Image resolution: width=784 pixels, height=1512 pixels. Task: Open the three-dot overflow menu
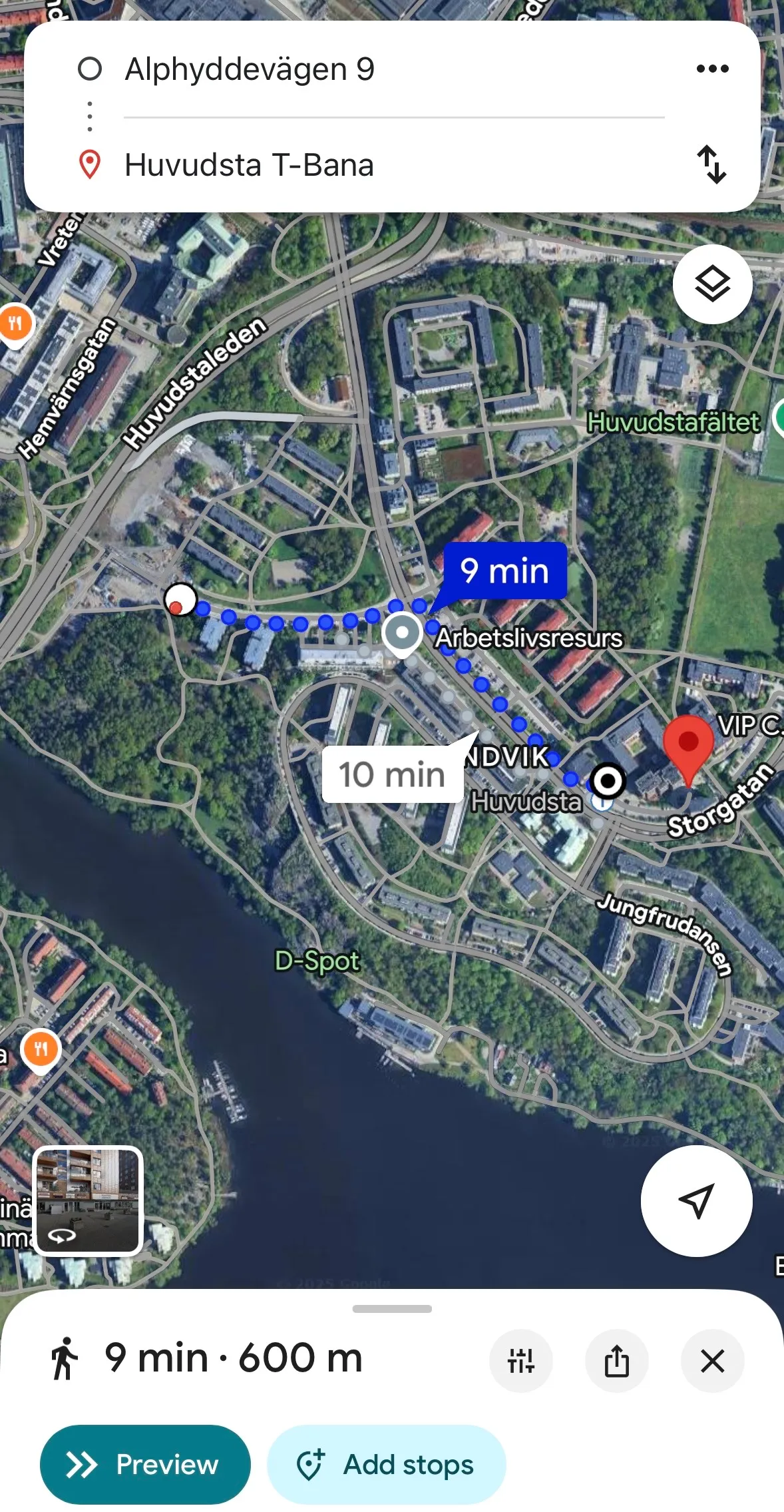click(712, 69)
